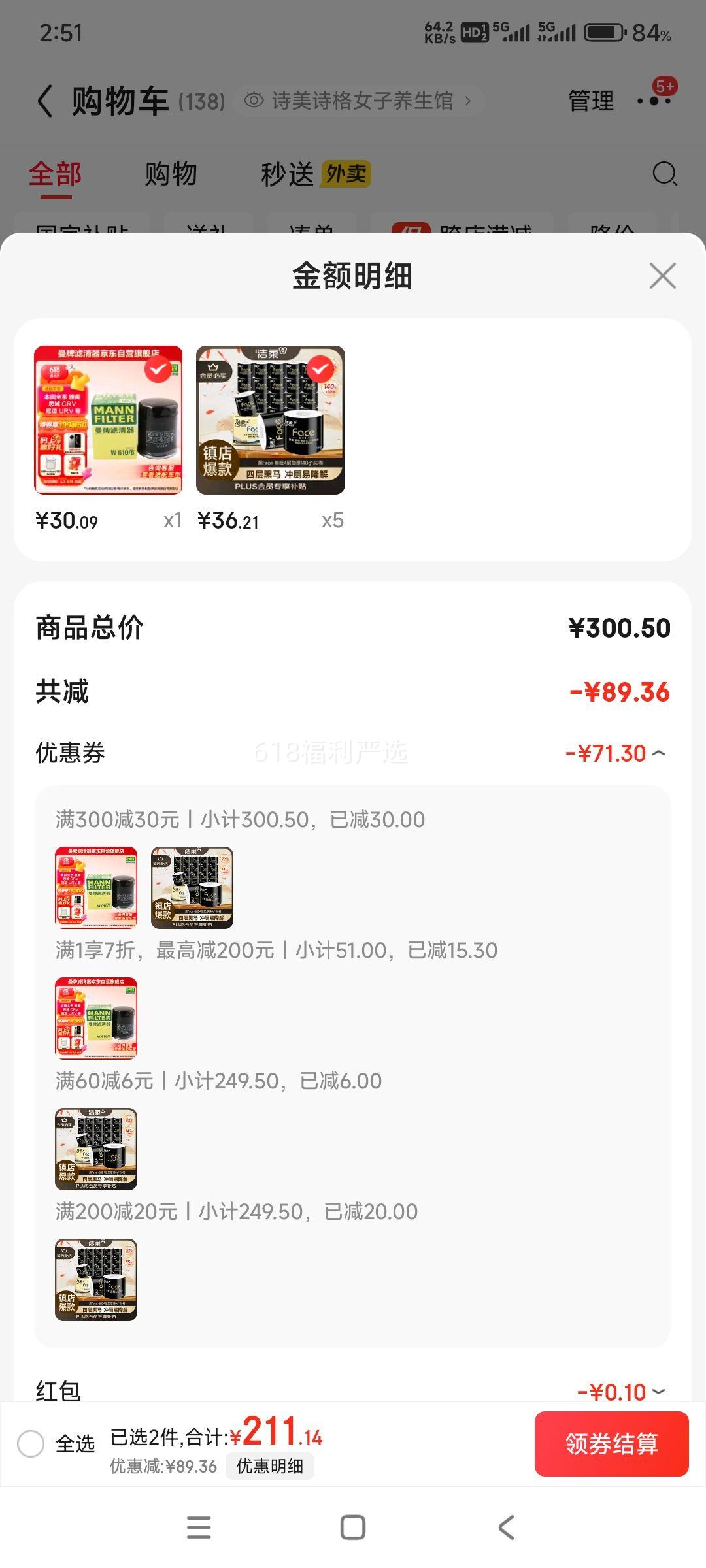Go to the system home screen
706x1568 pixels.
[x=353, y=1527]
